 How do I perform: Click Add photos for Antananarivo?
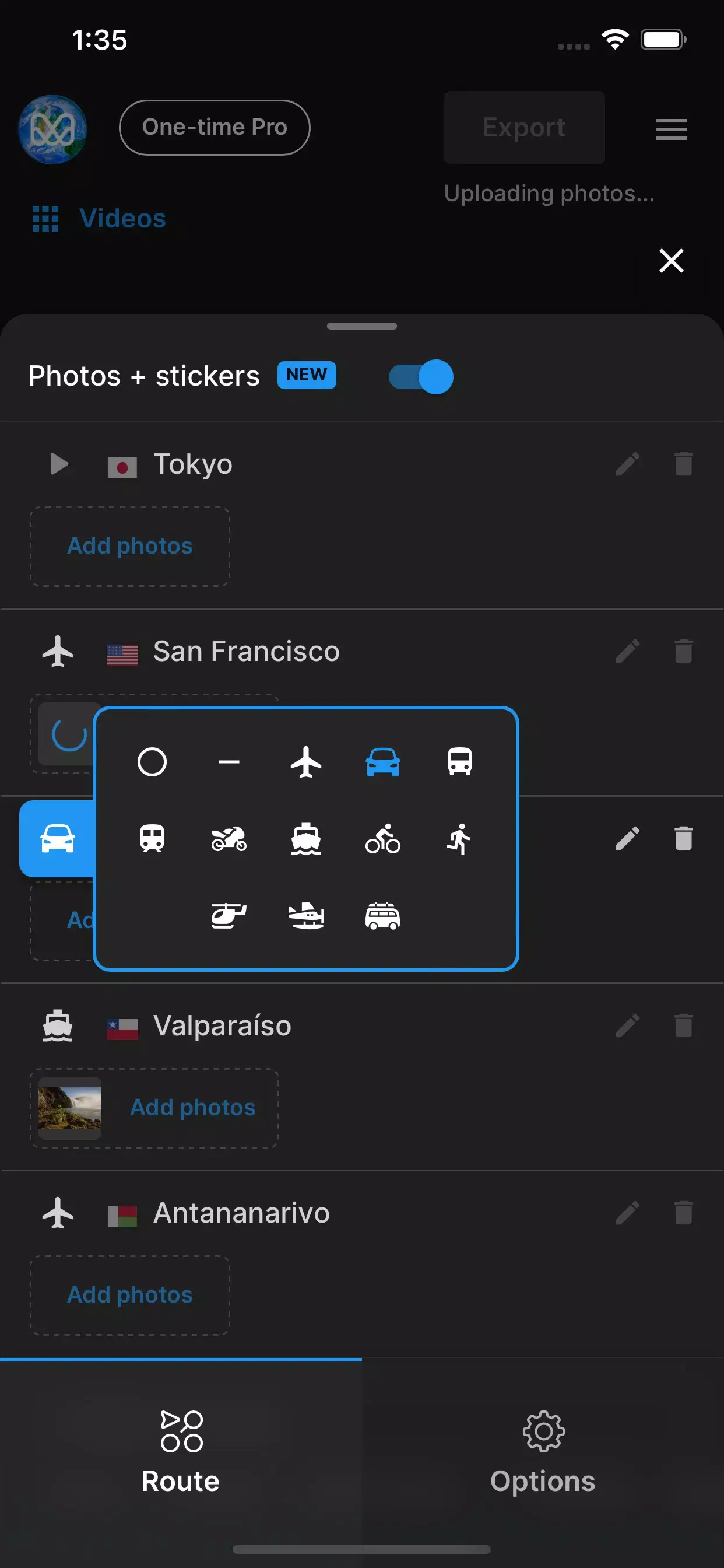129,1294
